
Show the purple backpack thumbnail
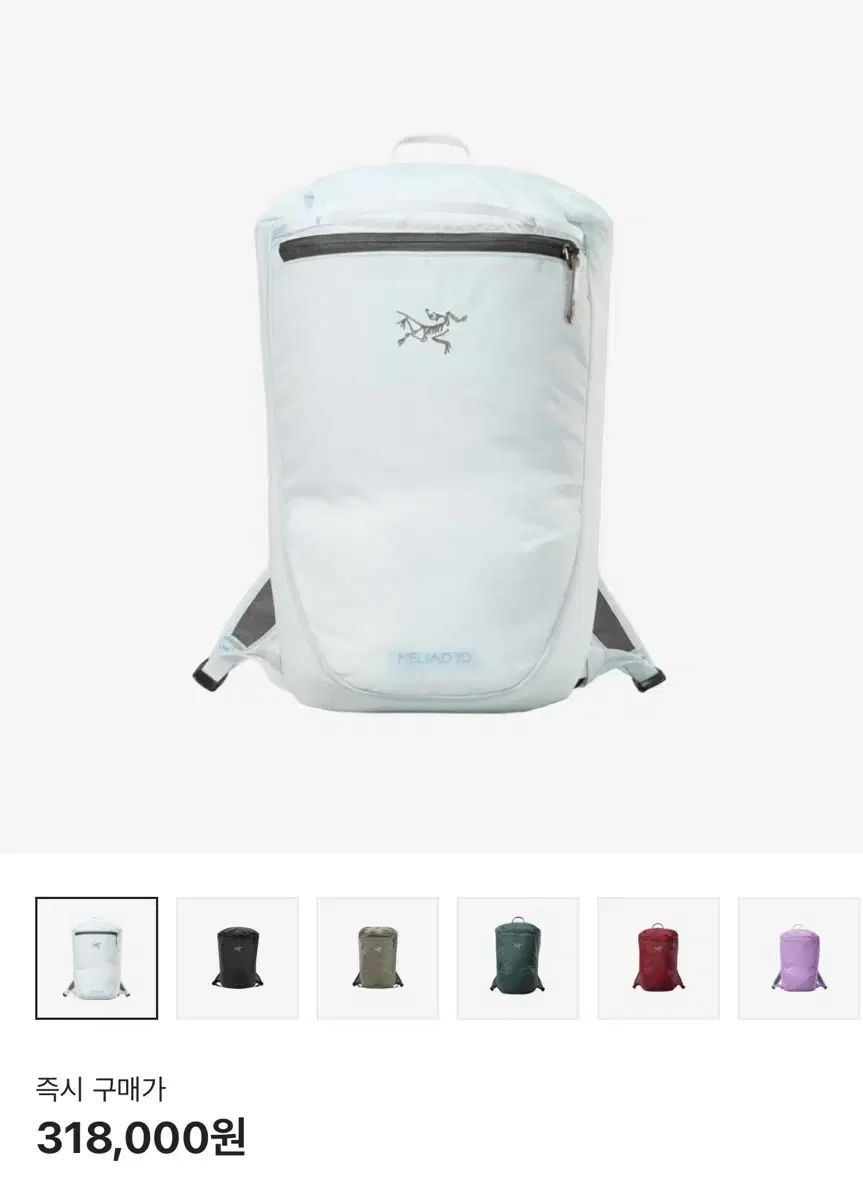click(799, 958)
